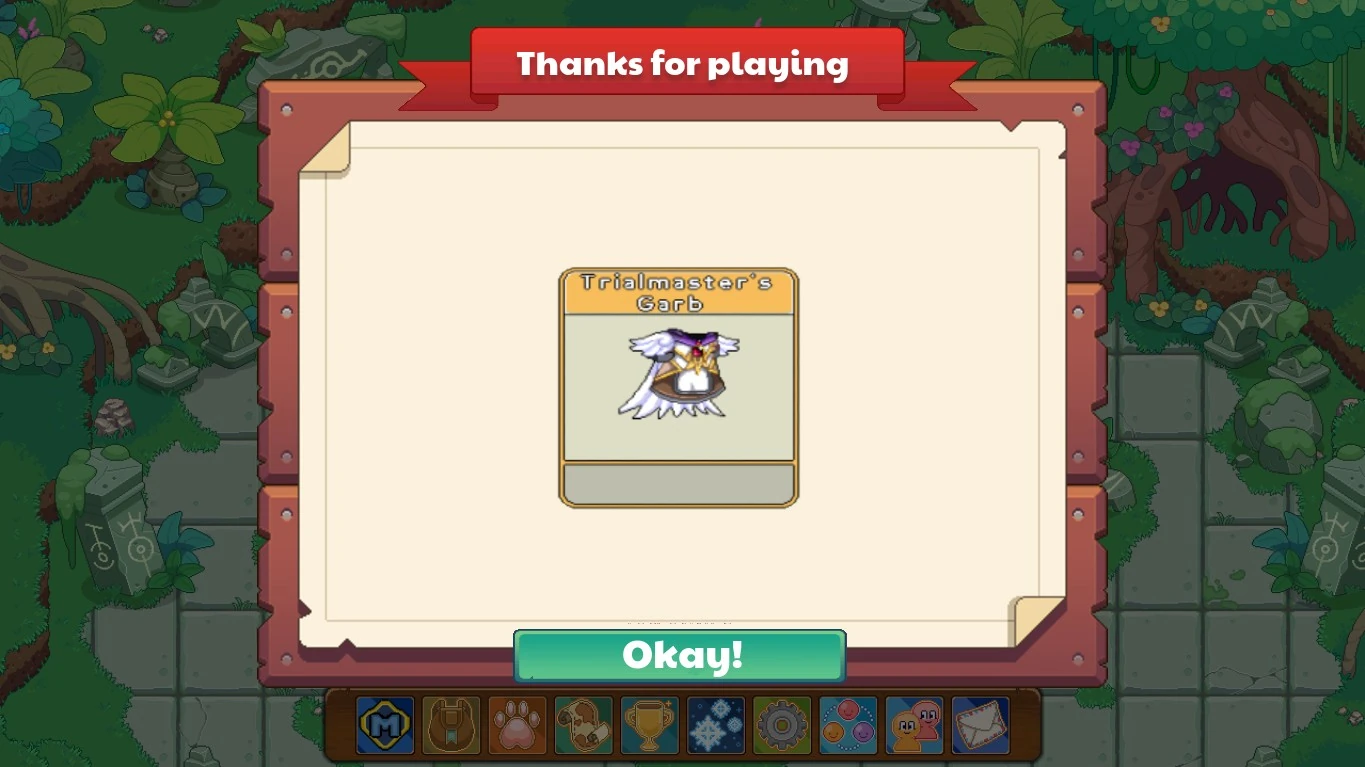Tap the Okay! button
This screenshot has height=767, width=1365.
[680, 656]
